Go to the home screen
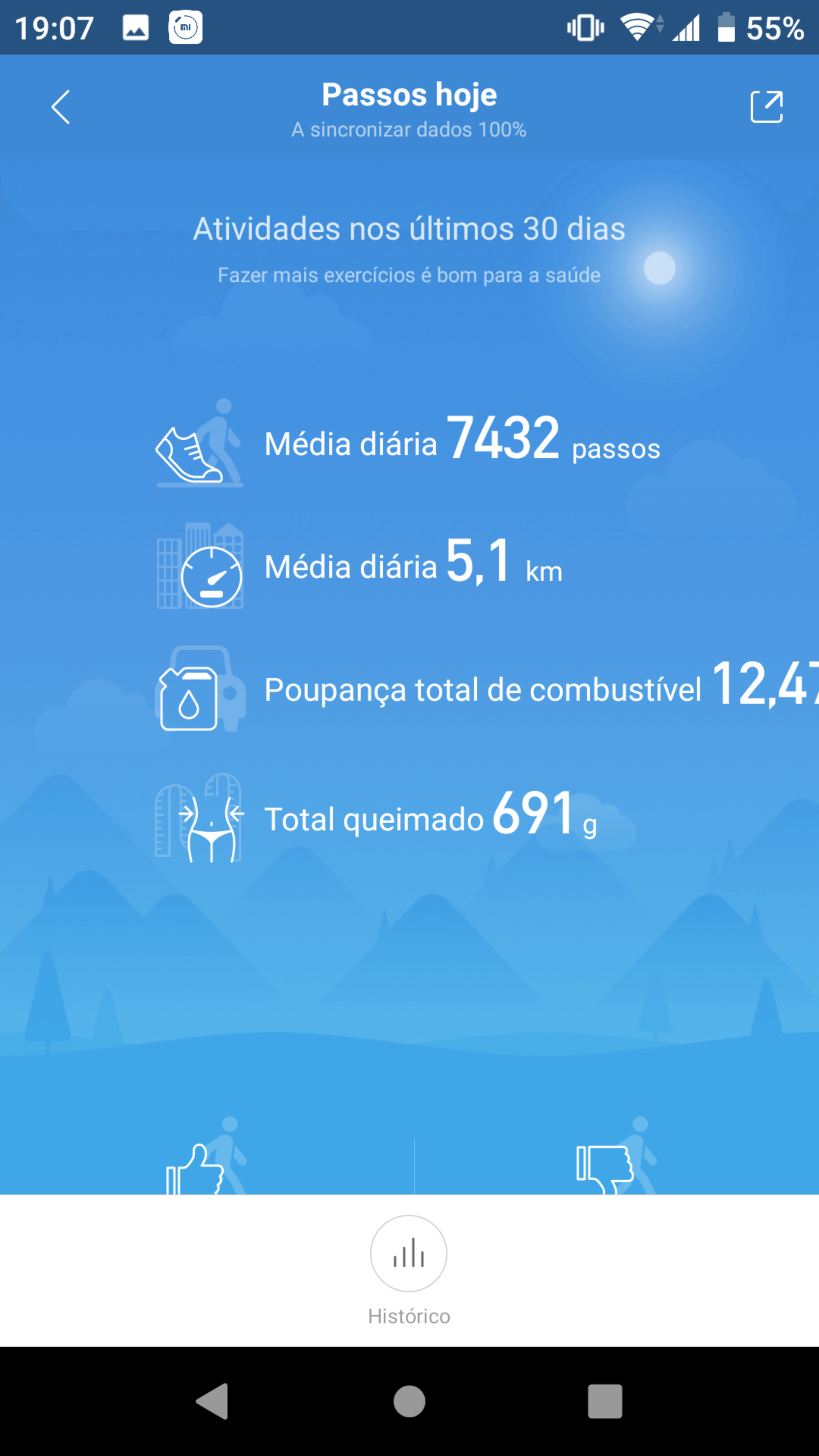819x1456 pixels. [x=409, y=1401]
